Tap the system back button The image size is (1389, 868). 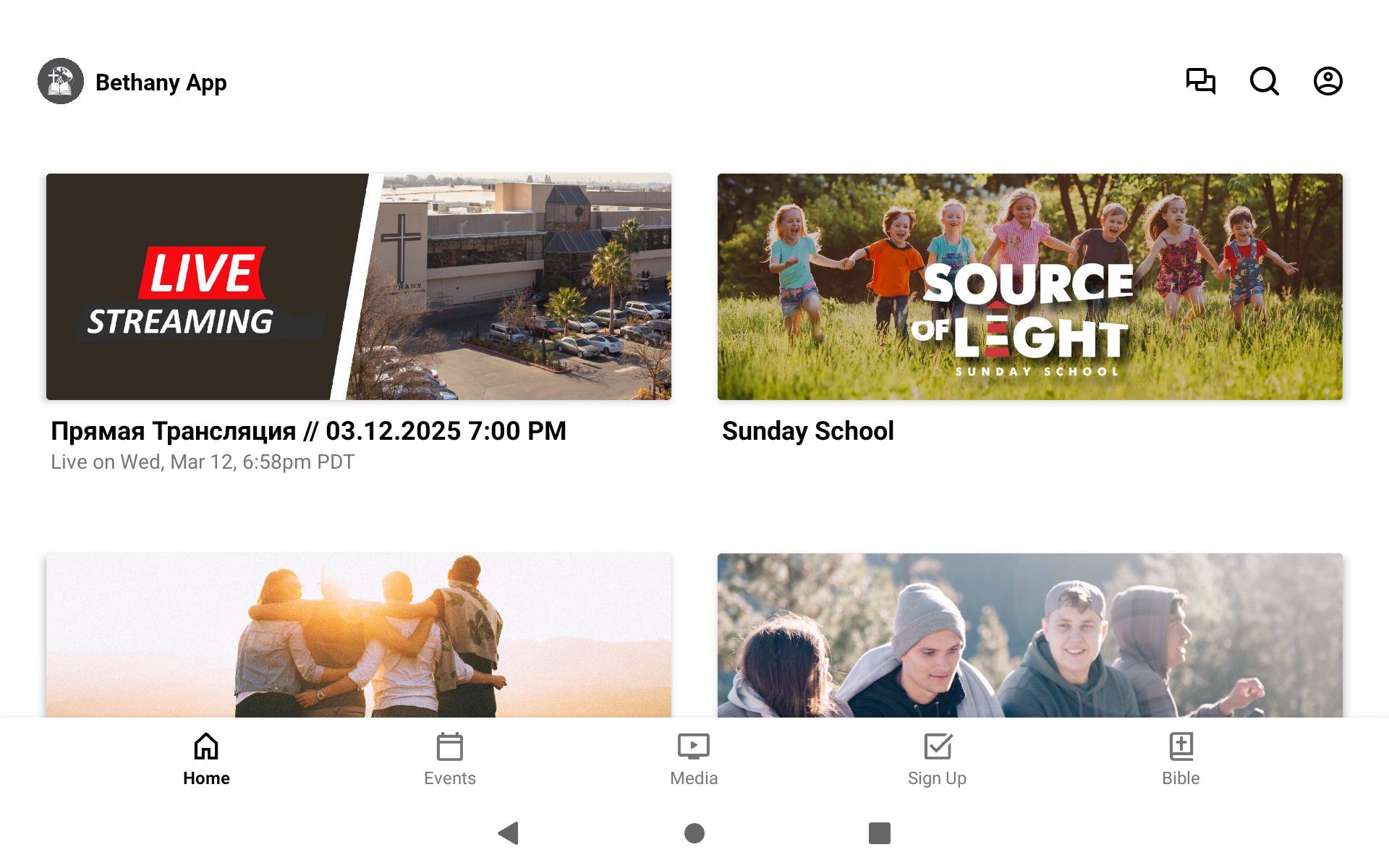pyautogui.click(x=509, y=833)
